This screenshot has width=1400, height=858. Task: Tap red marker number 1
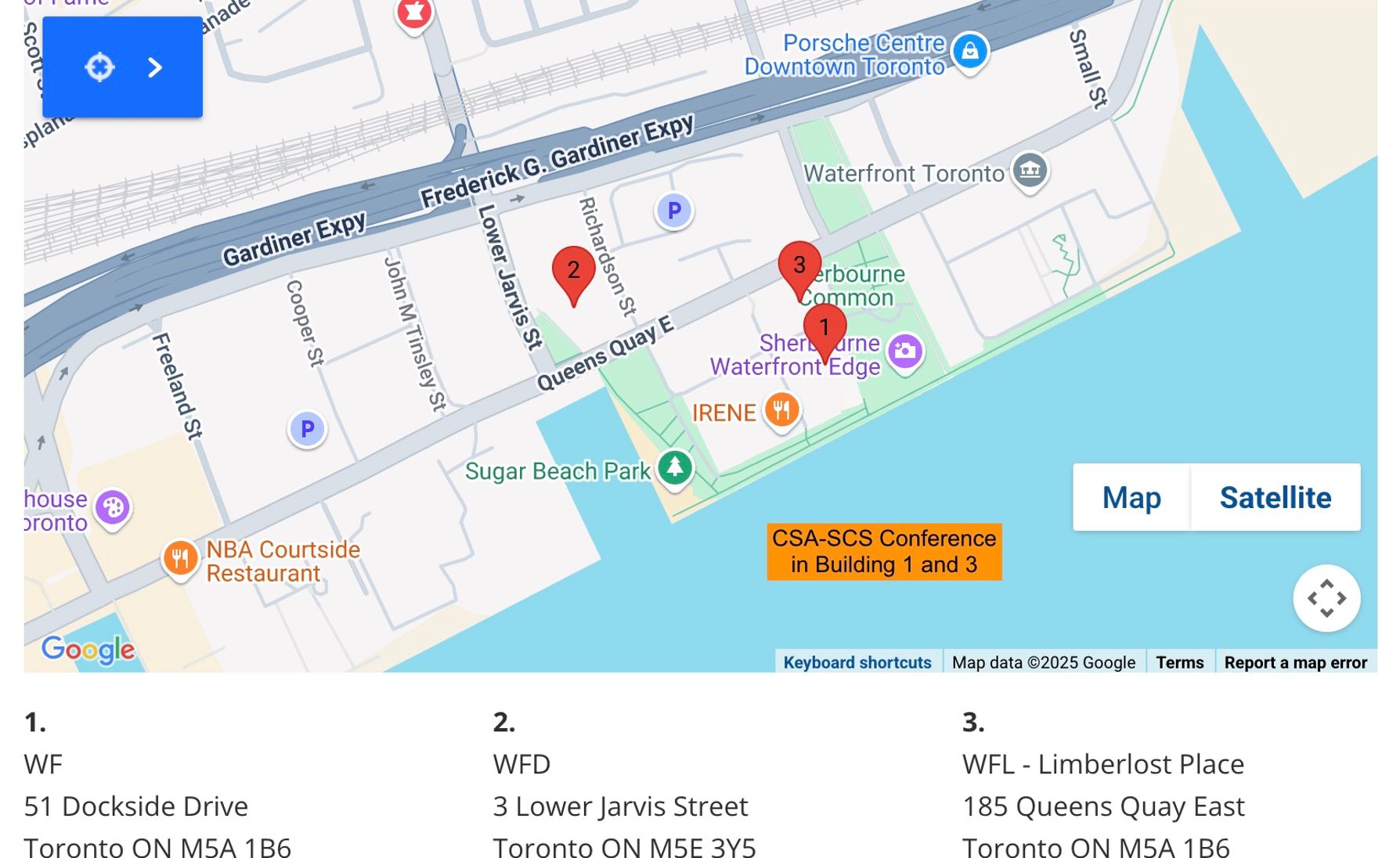(824, 329)
